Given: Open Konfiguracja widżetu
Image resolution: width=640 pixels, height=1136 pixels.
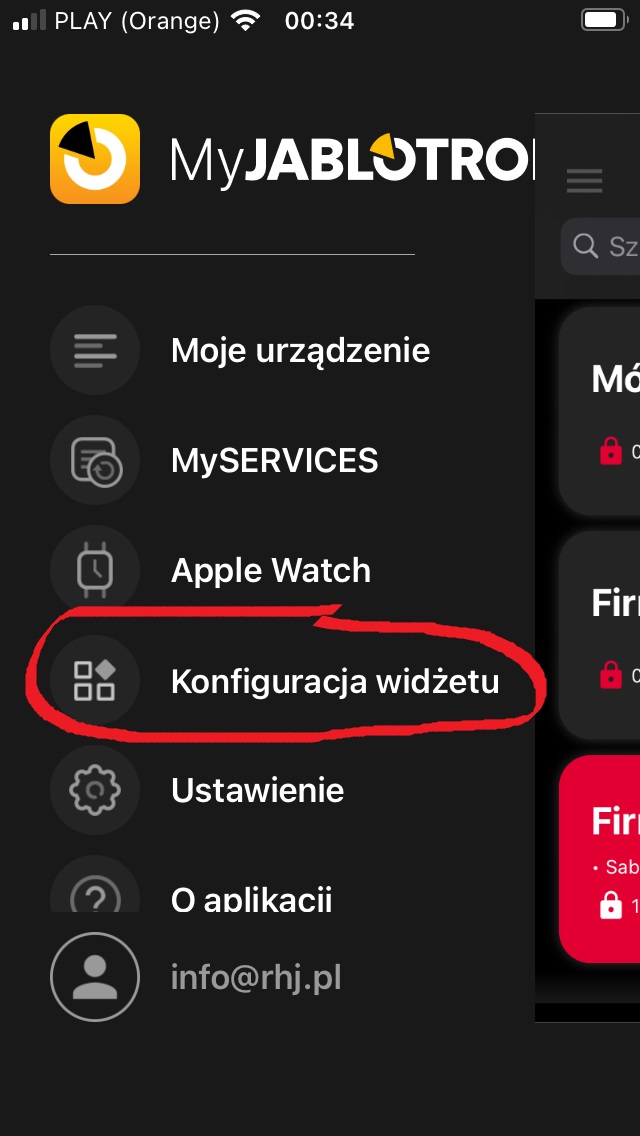Looking at the screenshot, I should point(275,681).
